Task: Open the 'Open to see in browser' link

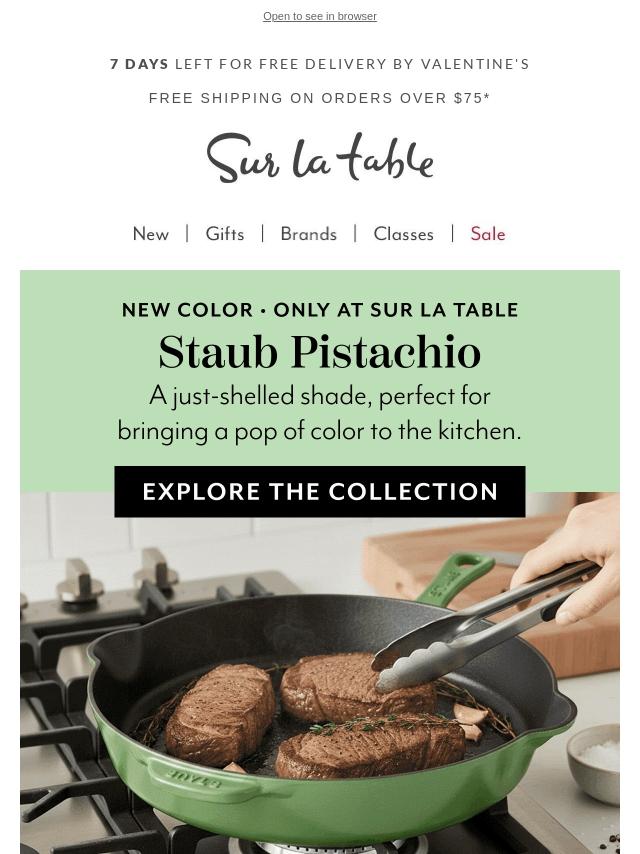Action: click(x=320, y=16)
